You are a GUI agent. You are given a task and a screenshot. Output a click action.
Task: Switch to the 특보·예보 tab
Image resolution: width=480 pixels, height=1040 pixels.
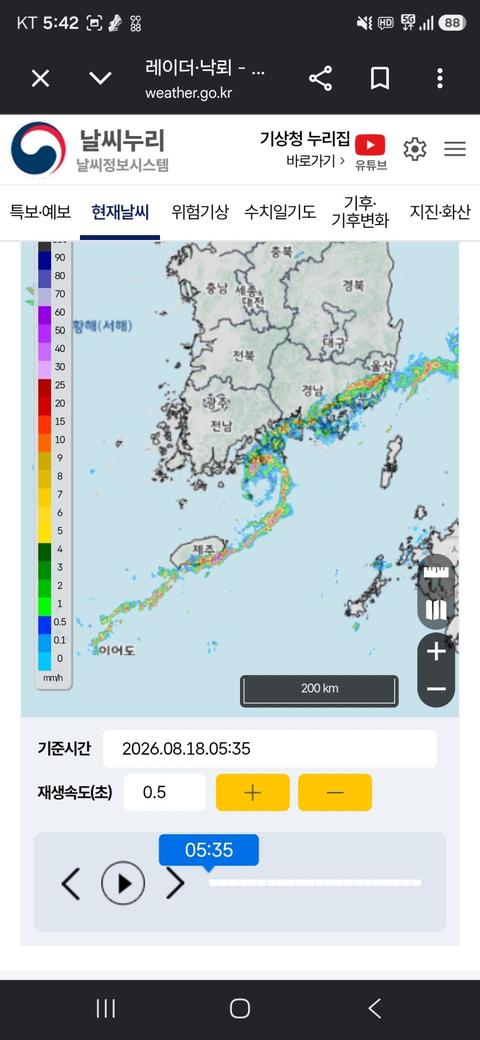pos(40,212)
